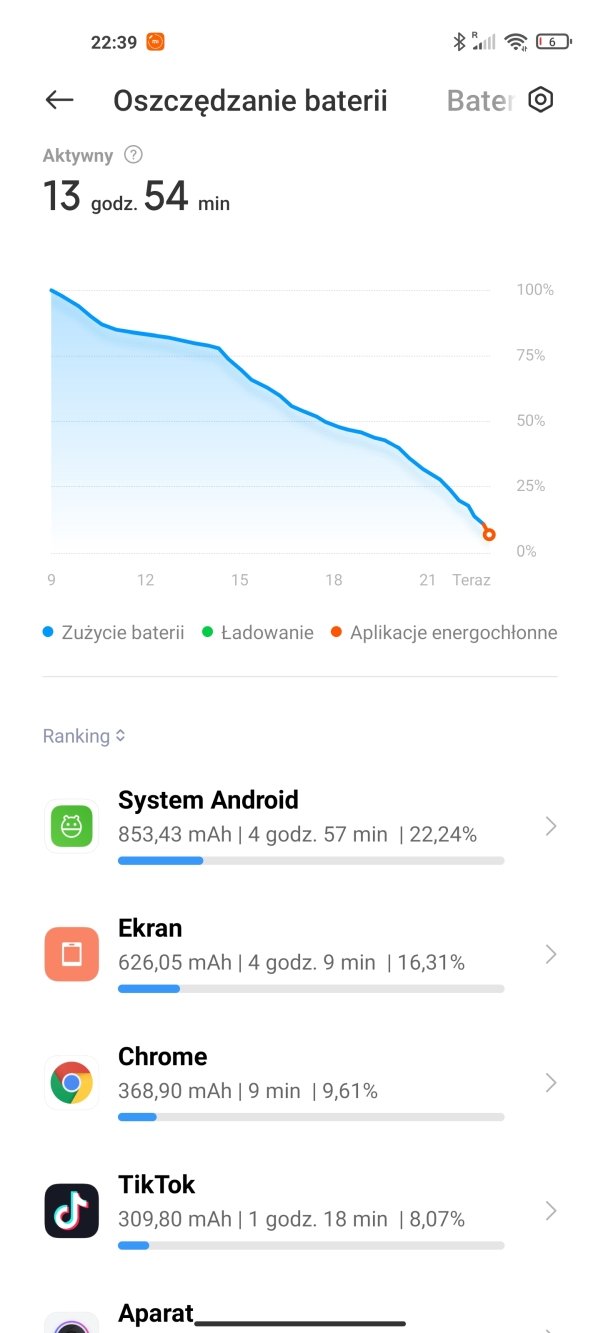600x1333 pixels.
Task: Show help for Aktywny time
Action: tap(133, 155)
